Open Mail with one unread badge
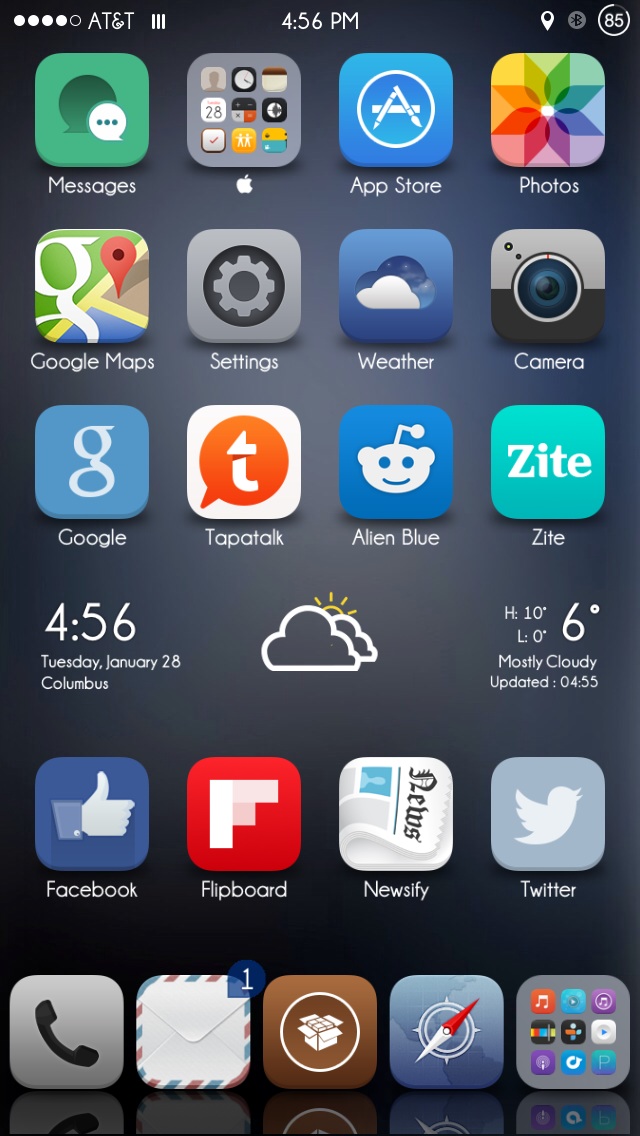640x1136 pixels. (194, 1032)
